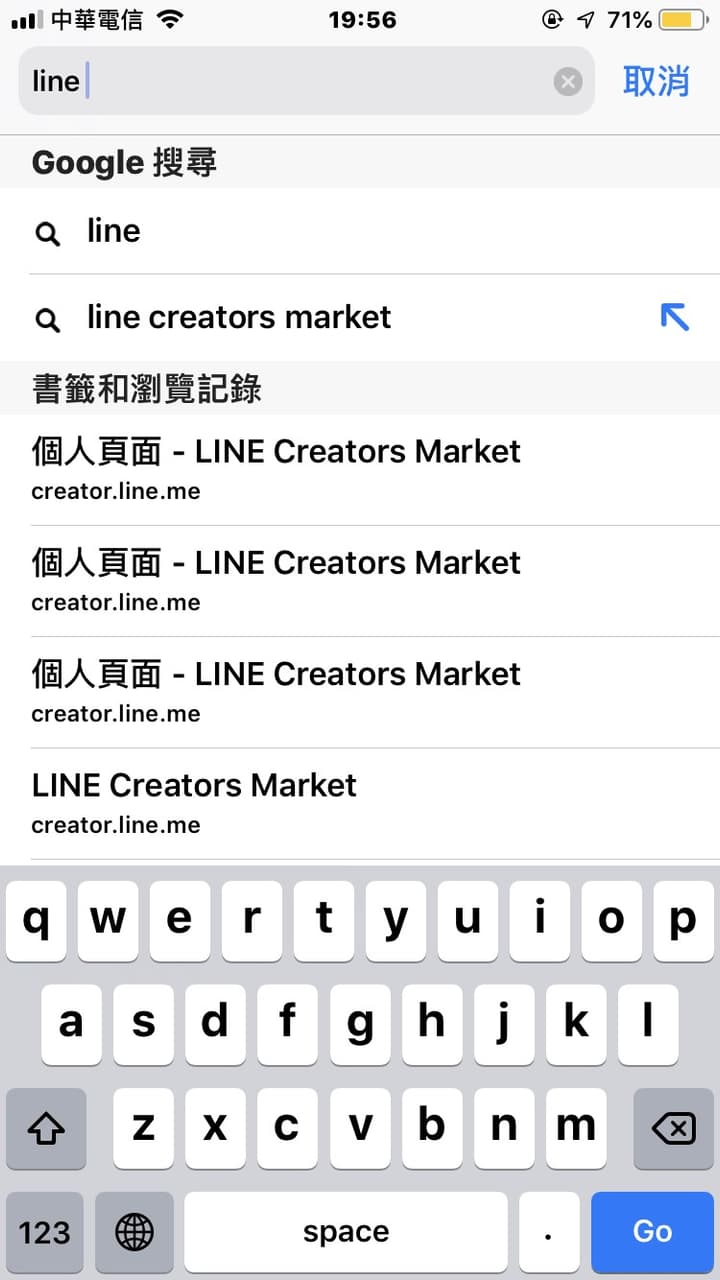This screenshot has width=720, height=1280.
Task: Hit the Go key on the keyboard
Action: click(652, 1231)
